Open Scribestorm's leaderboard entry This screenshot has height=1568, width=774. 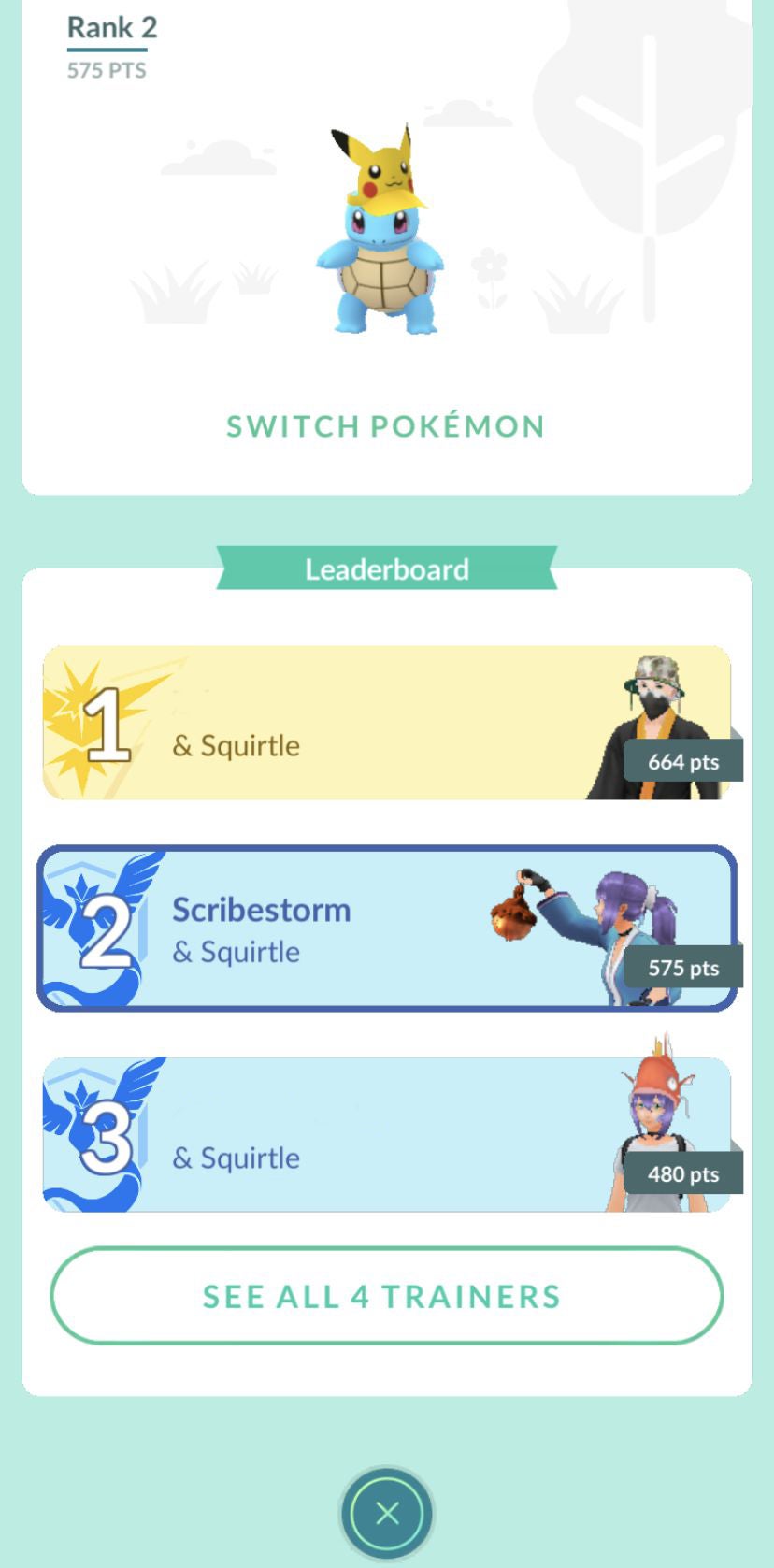point(387,928)
